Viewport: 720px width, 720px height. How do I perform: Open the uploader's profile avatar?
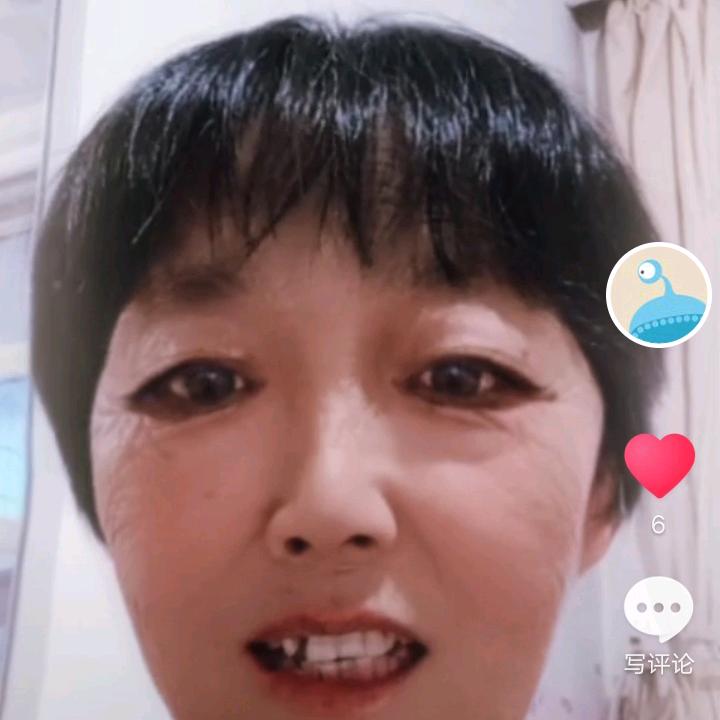pyautogui.click(x=659, y=295)
